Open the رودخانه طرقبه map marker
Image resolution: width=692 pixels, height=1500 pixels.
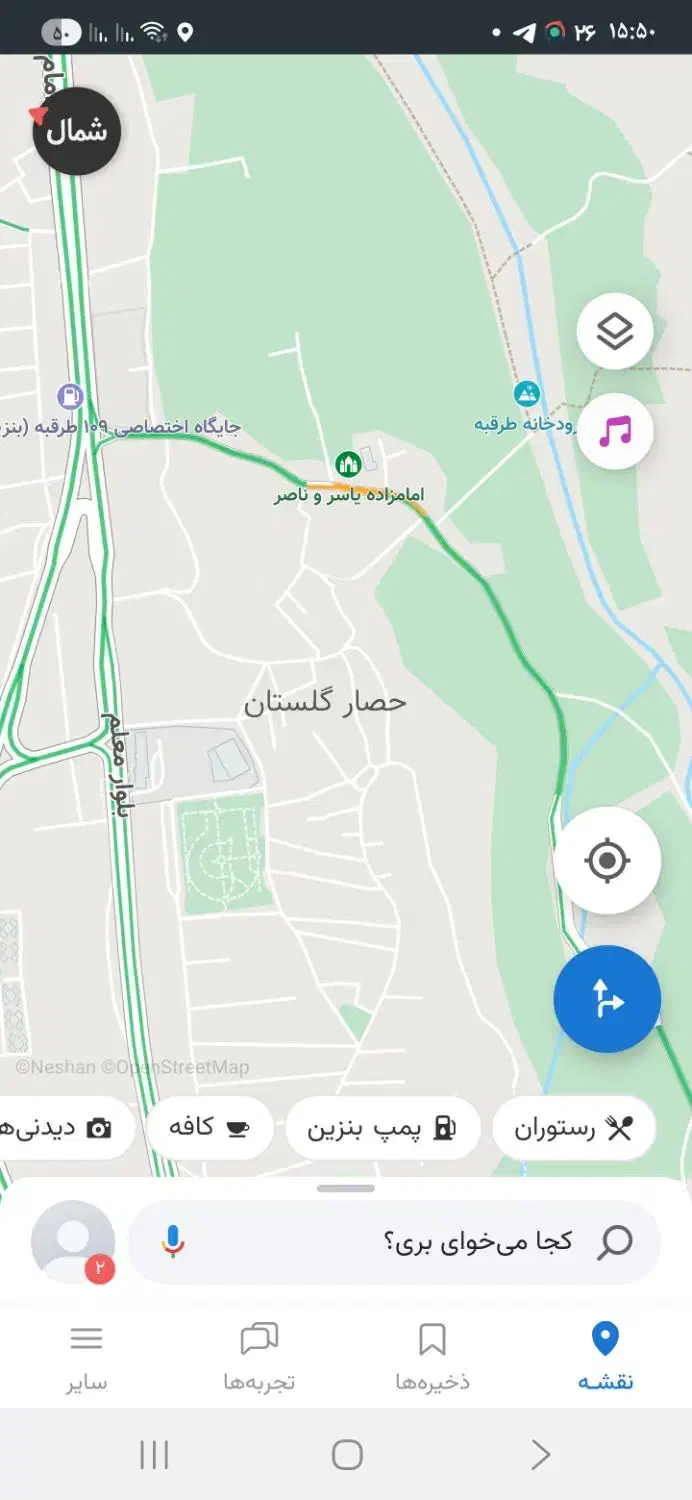[526, 393]
